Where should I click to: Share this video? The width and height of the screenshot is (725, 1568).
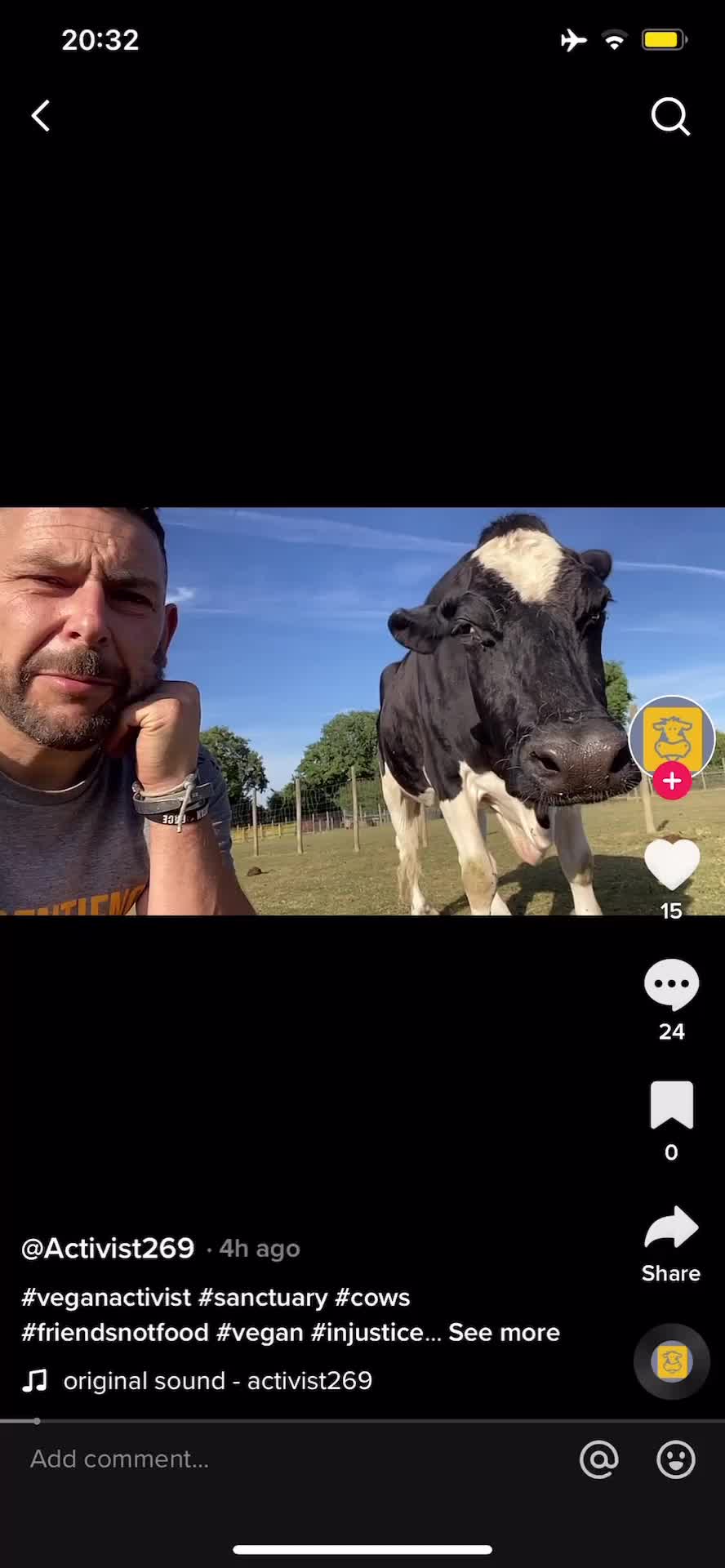(x=671, y=1228)
